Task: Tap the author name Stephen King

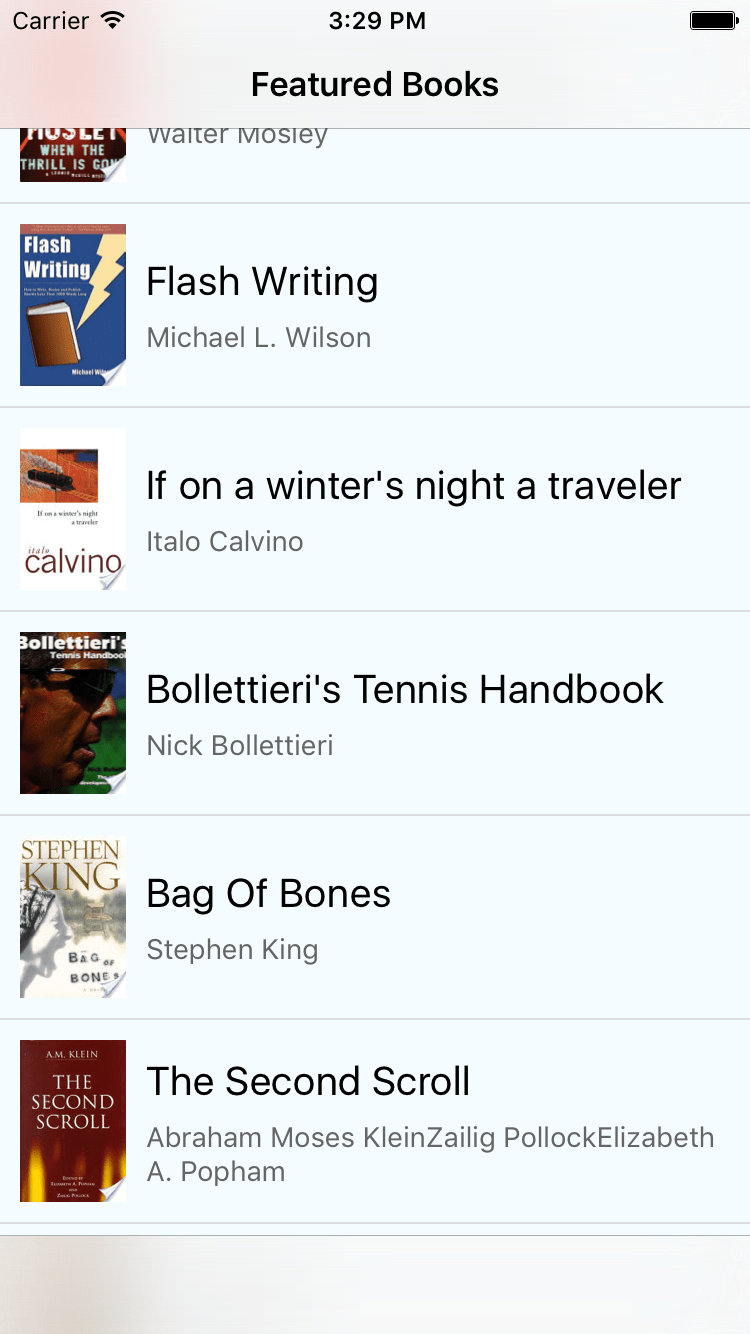Action: pyautogui.click(x=232, y=949)
